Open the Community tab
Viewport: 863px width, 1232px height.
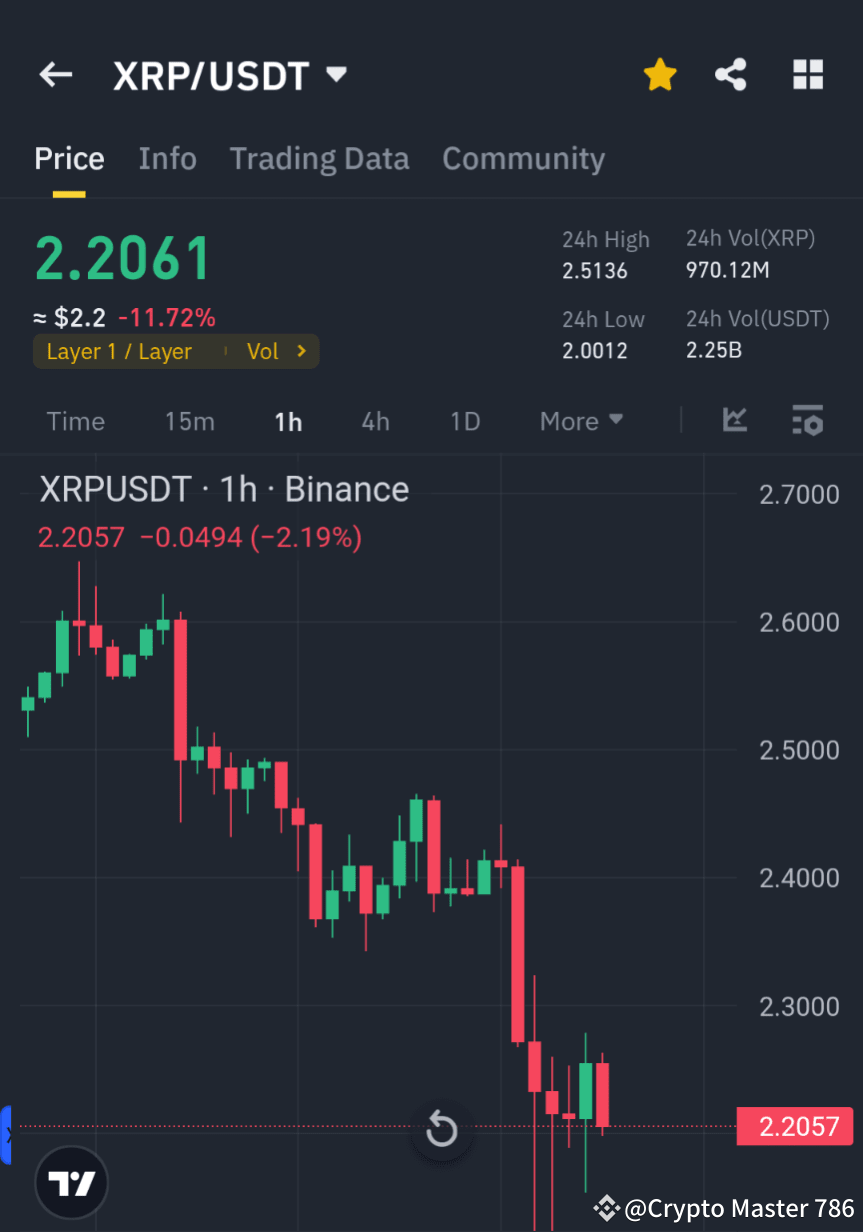(x=523, y=158)
